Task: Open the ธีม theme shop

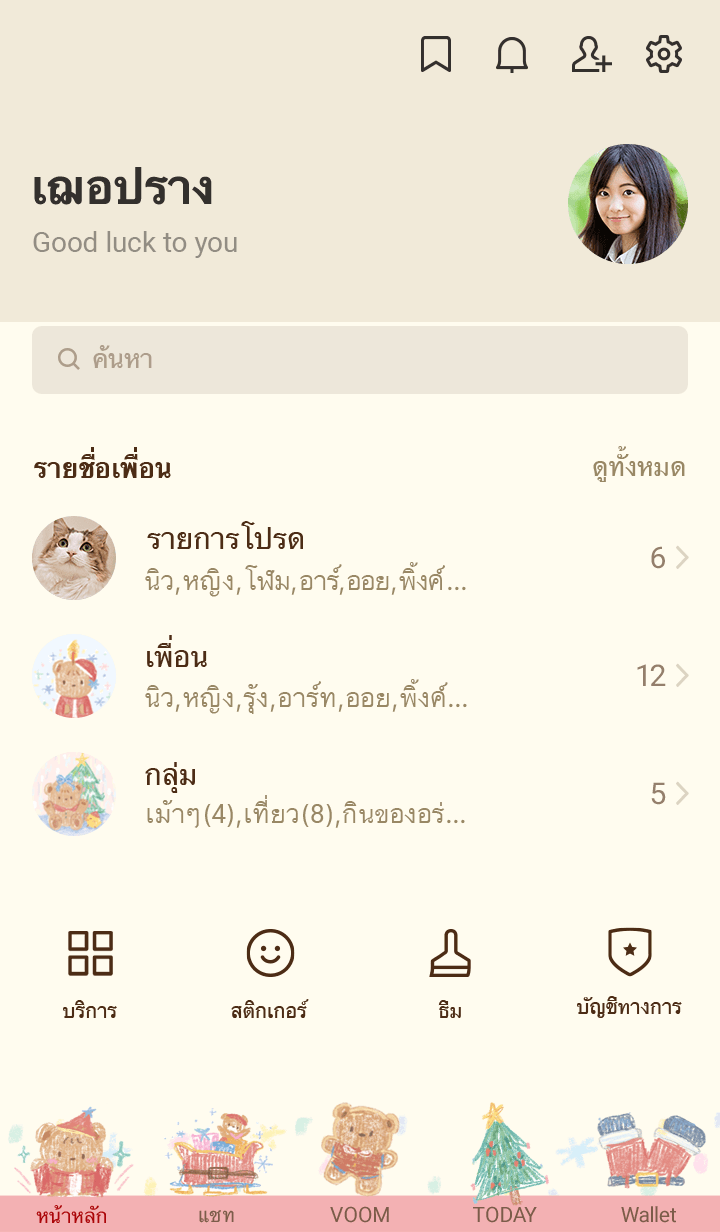Action: [x=450, y=972]
